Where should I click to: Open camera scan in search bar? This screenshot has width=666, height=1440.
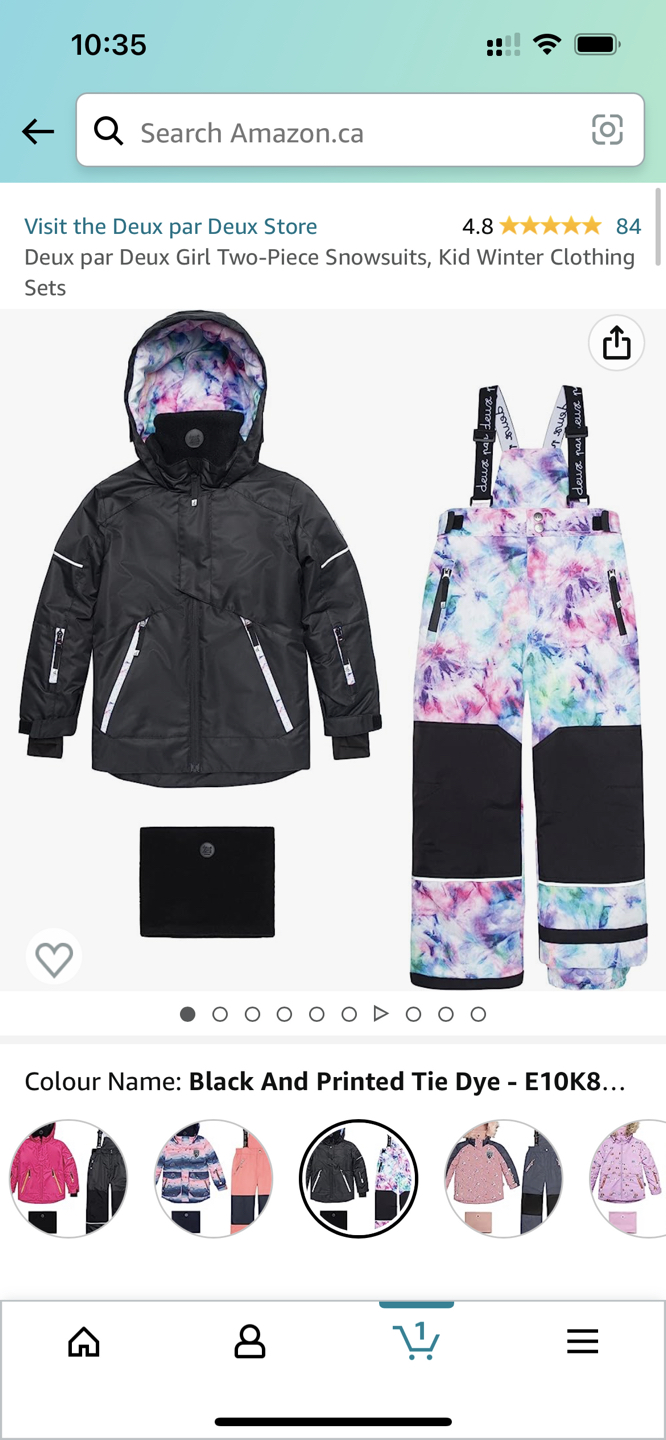tap(607, 131)
